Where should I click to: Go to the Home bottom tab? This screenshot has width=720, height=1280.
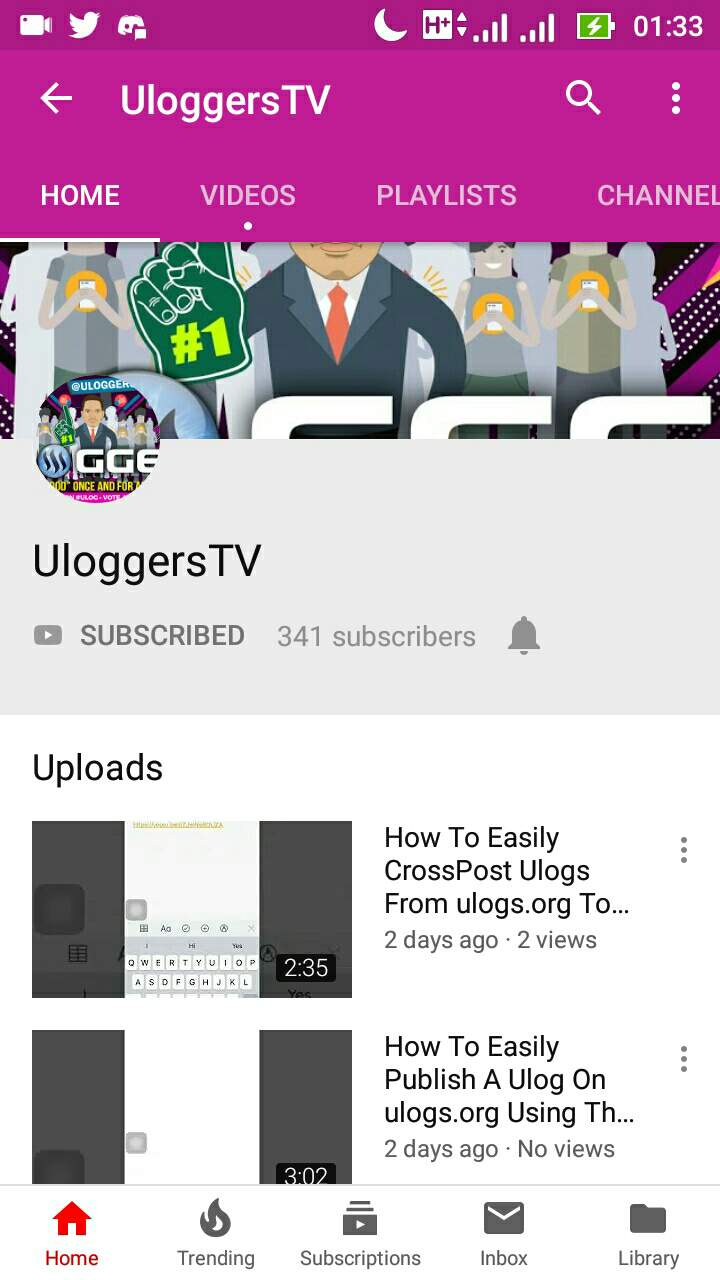point(72,1234)
